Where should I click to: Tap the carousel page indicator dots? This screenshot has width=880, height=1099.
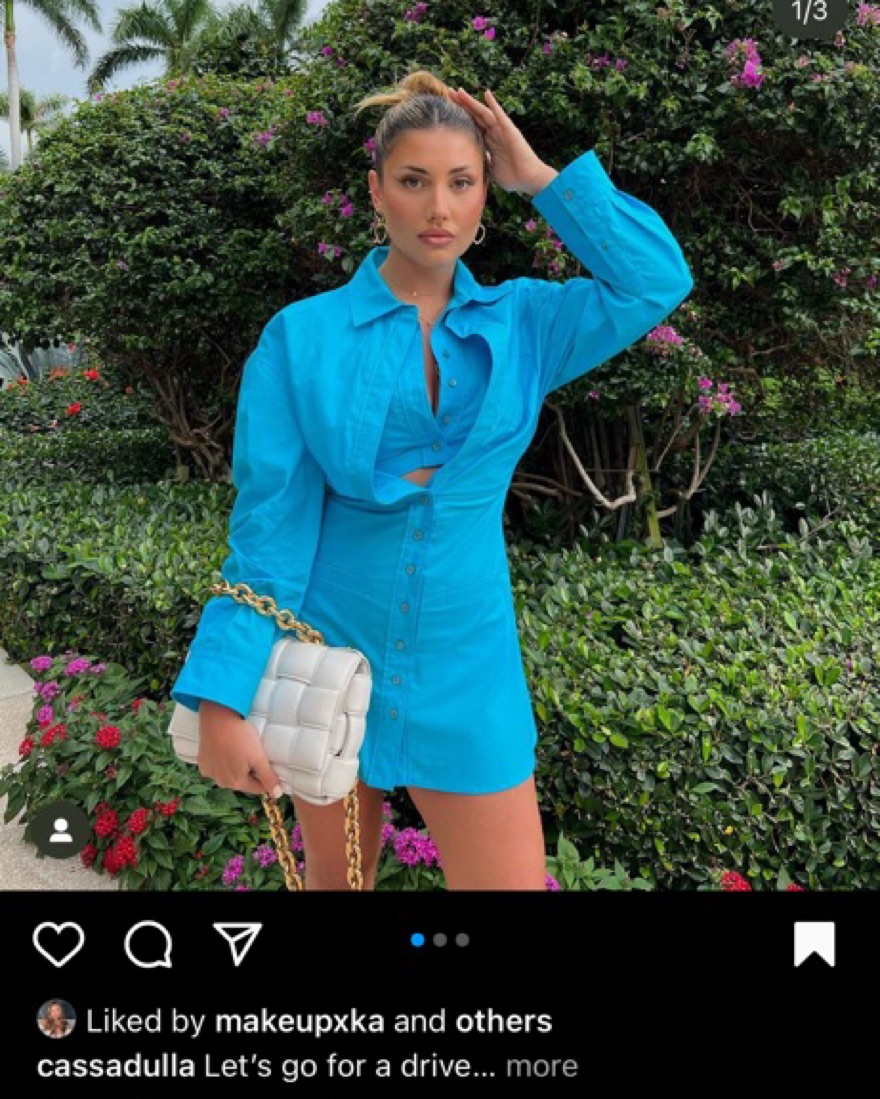click(x=440, y=940)
